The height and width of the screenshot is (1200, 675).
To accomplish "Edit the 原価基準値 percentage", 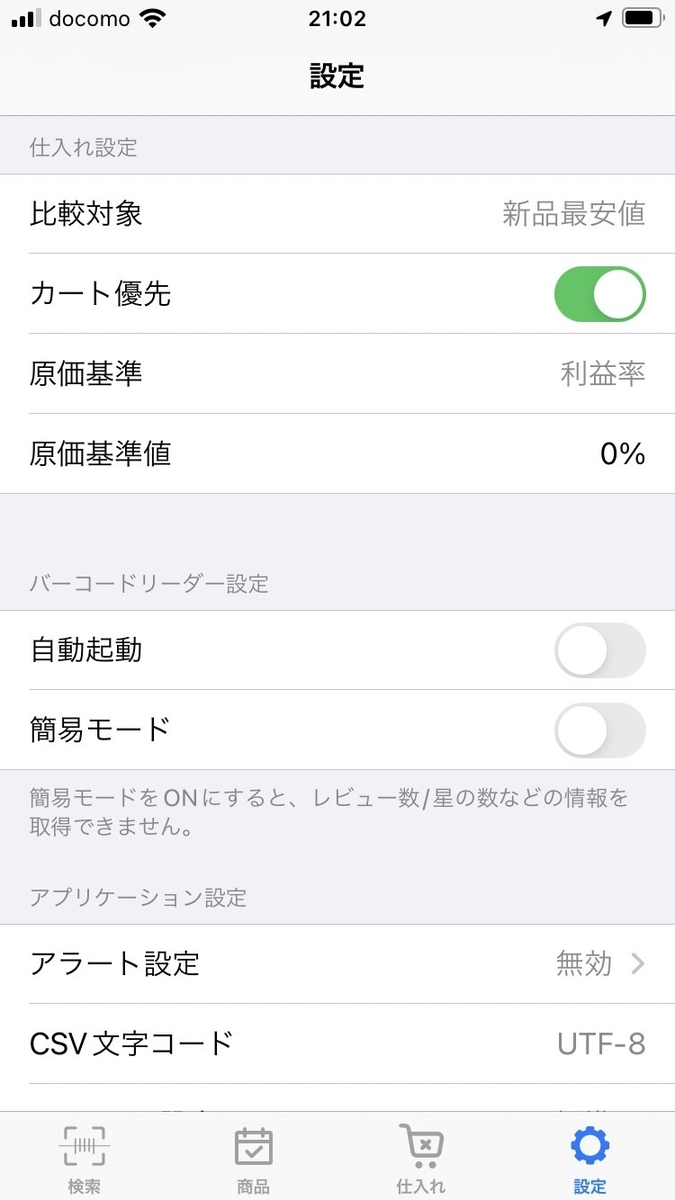I will 337,454.
